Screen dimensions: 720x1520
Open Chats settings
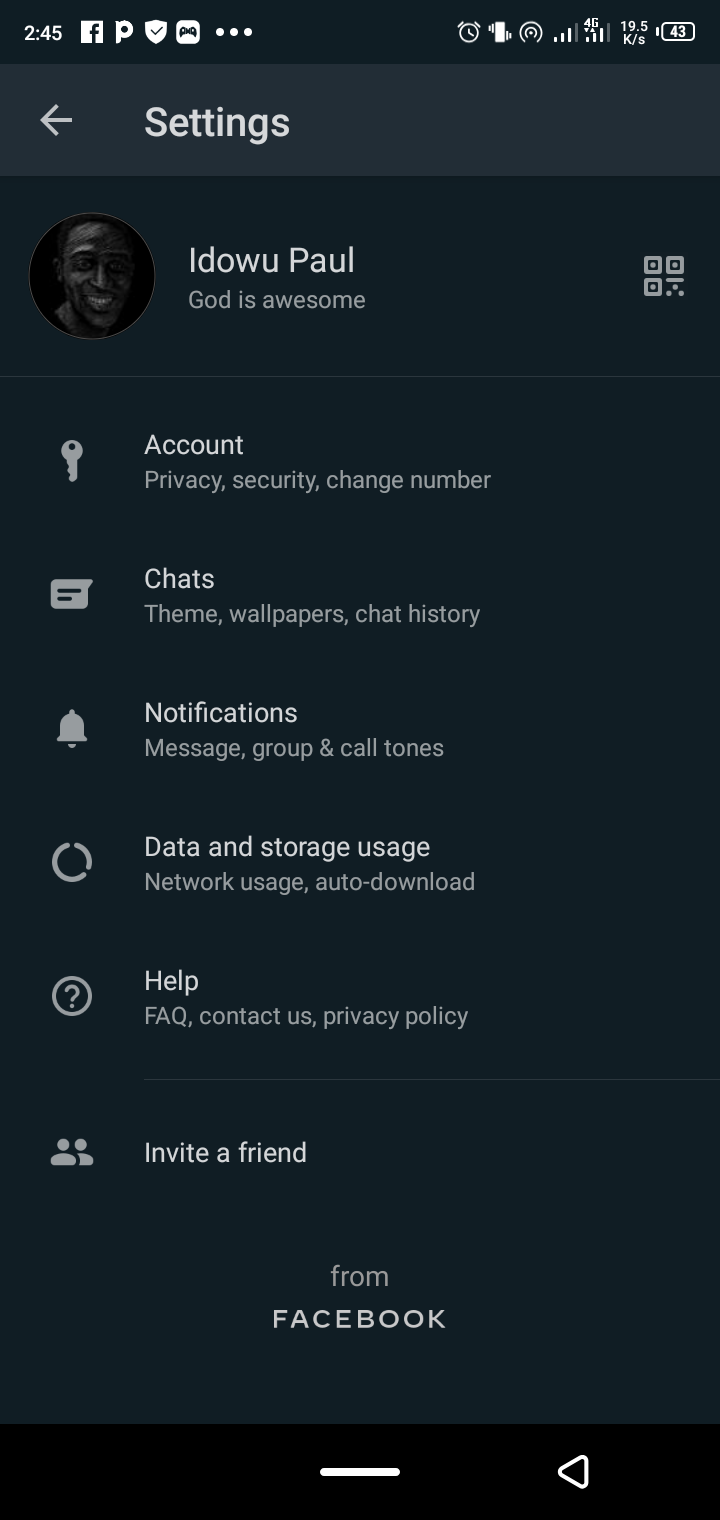coord(310,595)
